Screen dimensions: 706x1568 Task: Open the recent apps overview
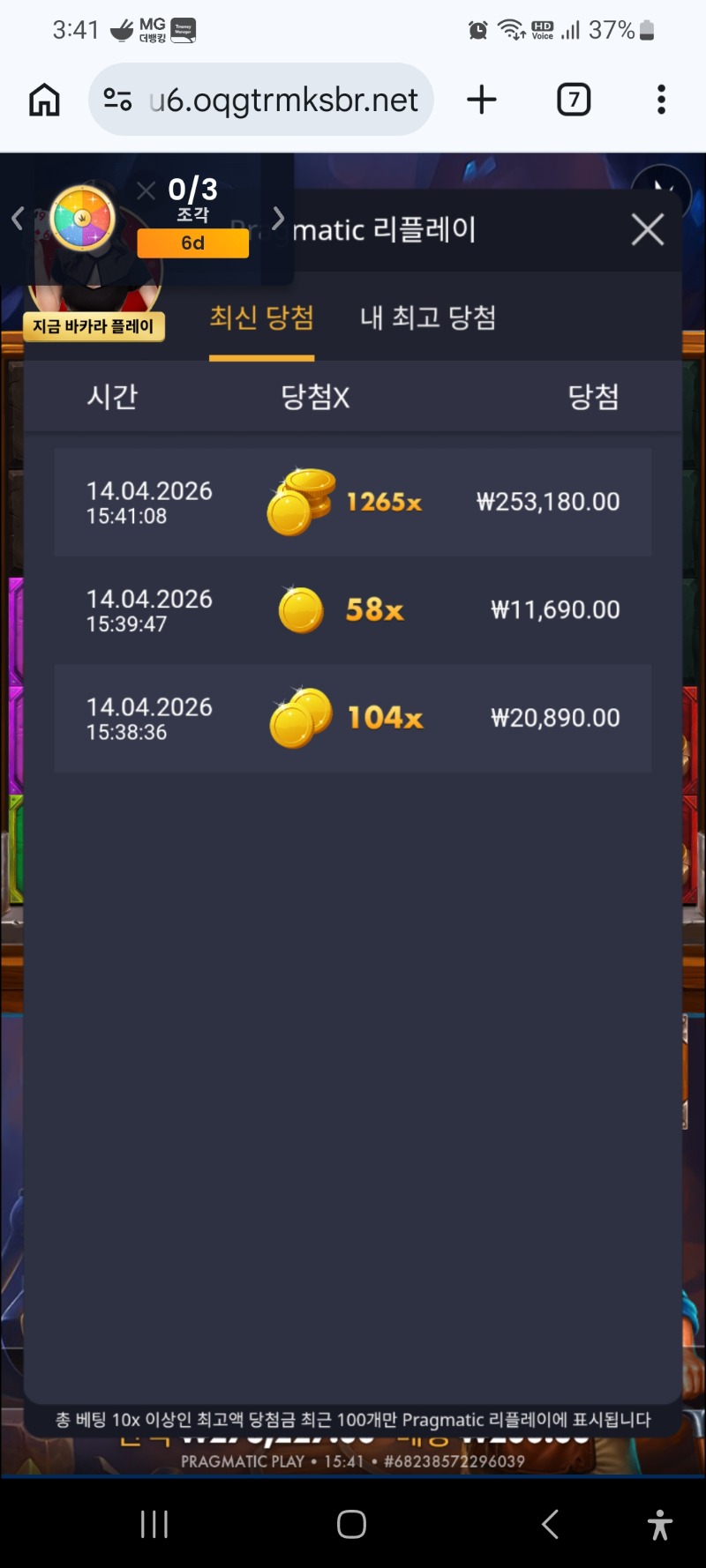click(x=154, y=1524)
